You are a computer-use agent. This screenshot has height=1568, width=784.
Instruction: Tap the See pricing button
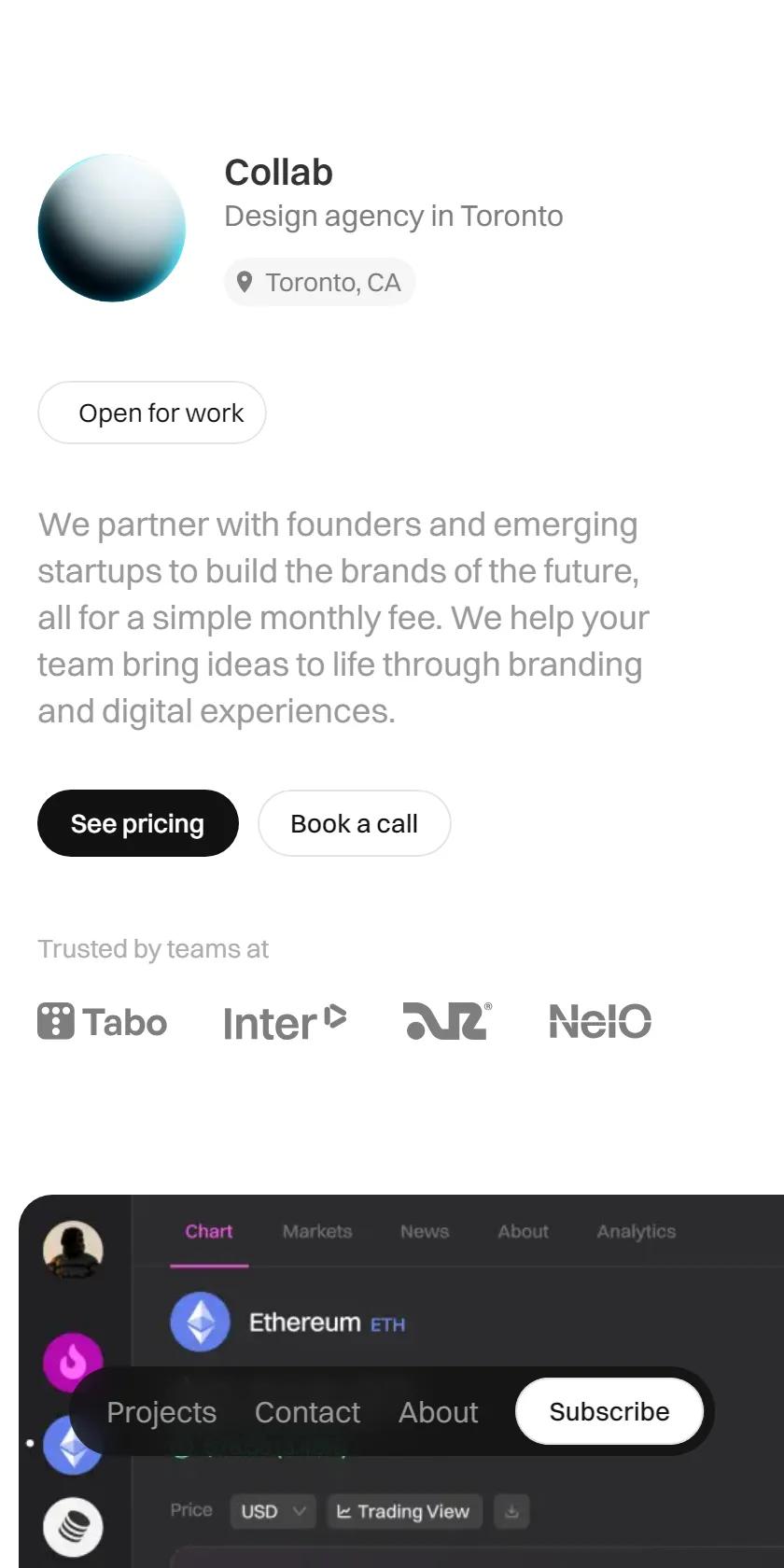[x=138, y=823]
